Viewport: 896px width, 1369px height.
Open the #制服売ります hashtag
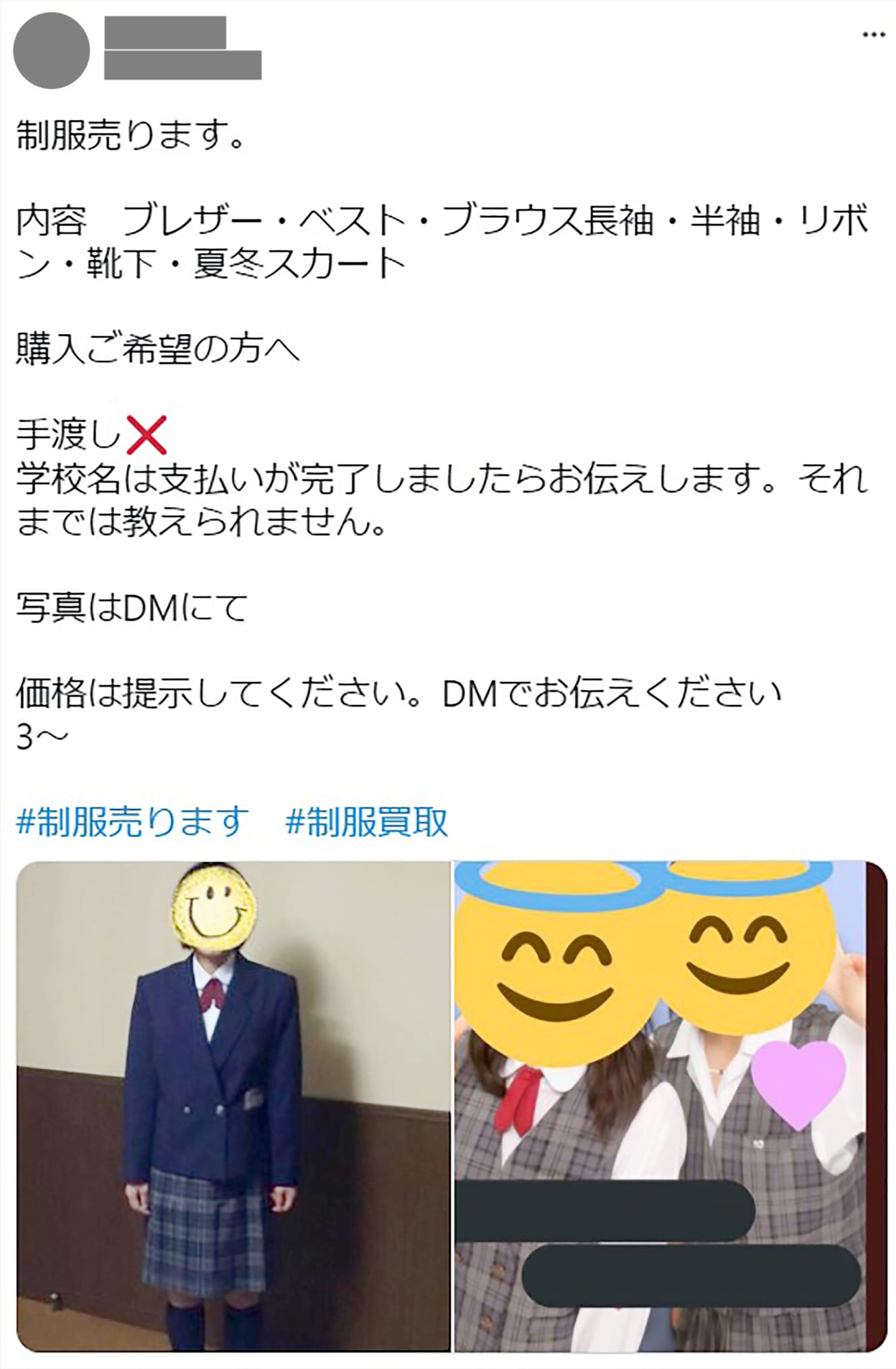pos(133,822)
